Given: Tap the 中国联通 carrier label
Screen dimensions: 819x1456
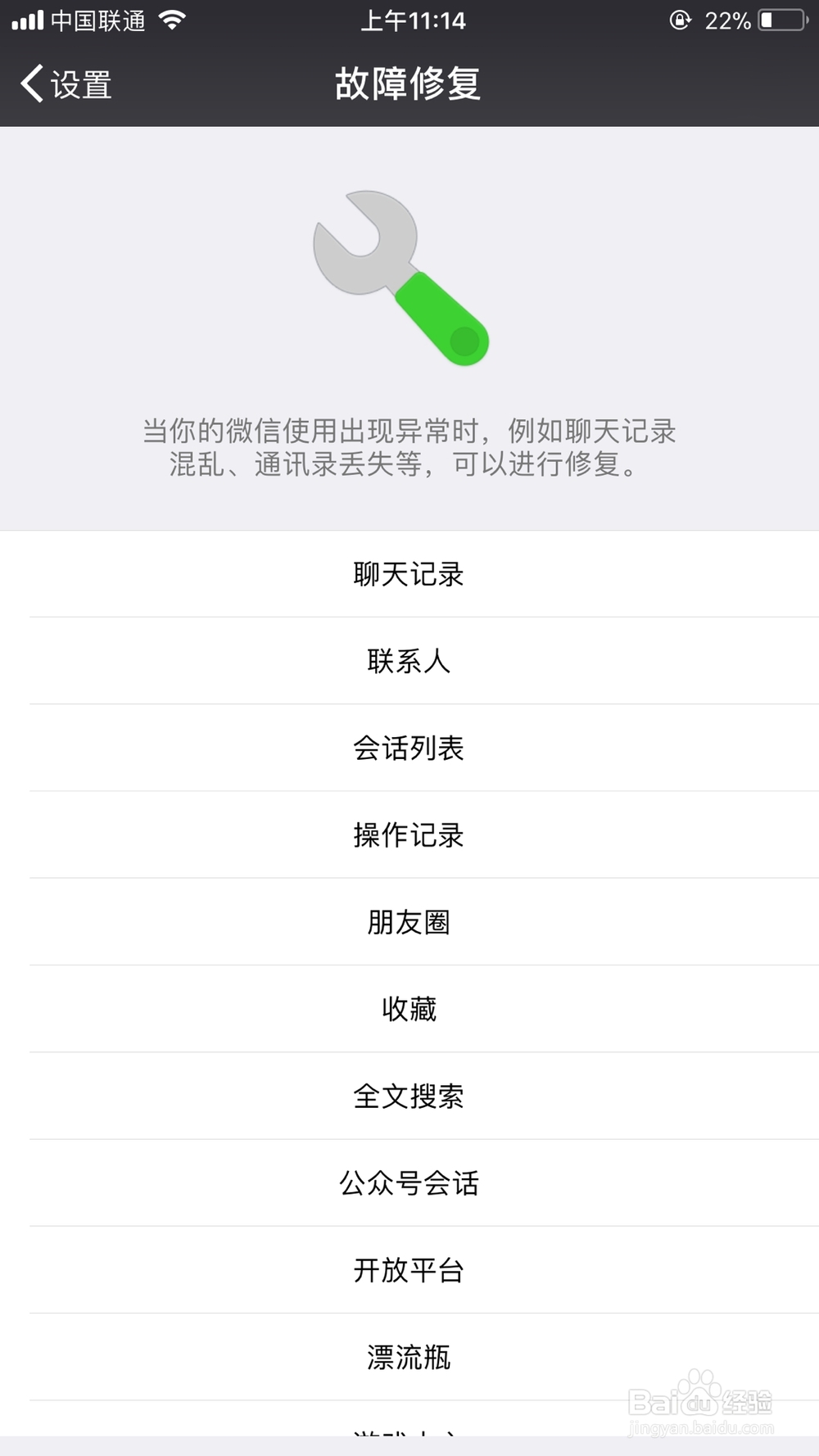Looking at the screenshot, I should click(98, 20).
